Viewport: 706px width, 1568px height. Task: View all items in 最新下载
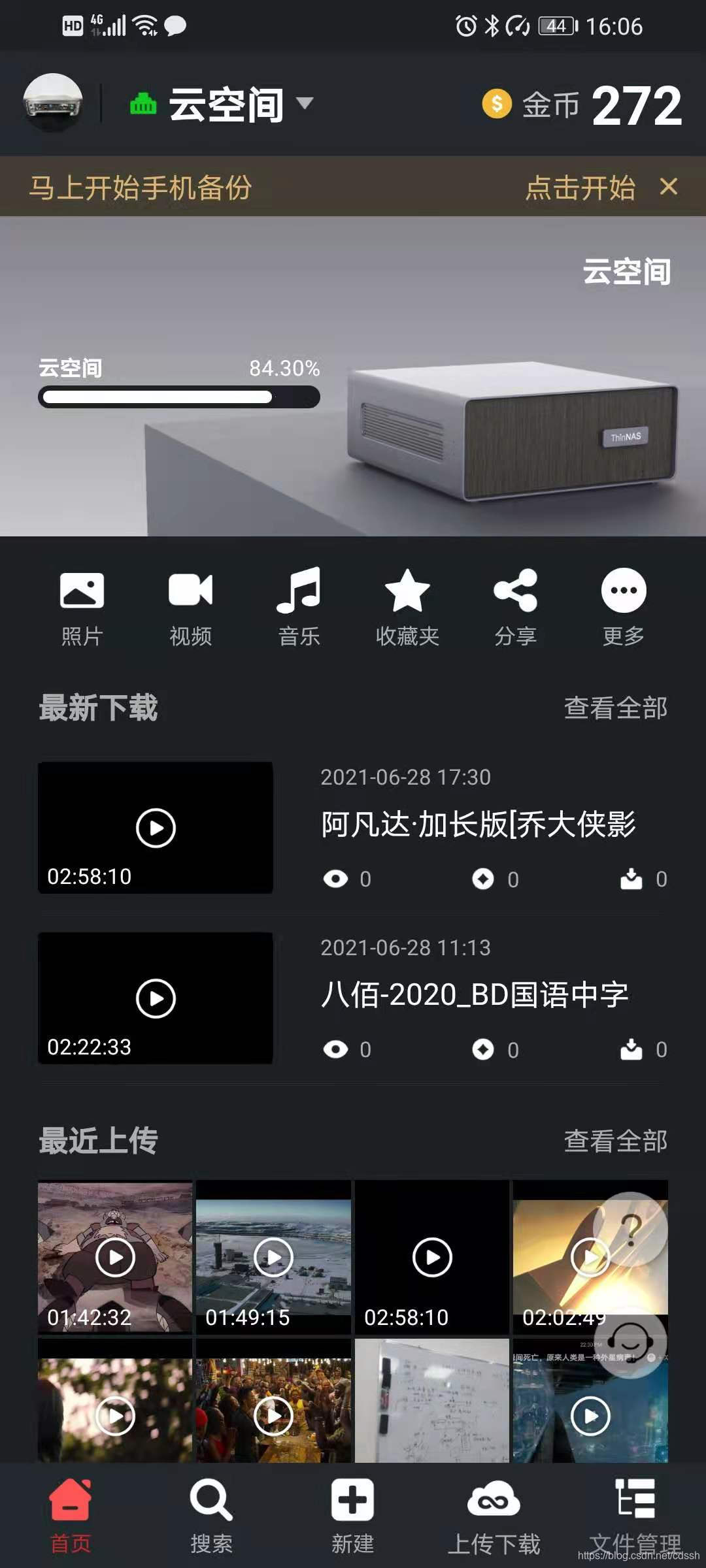[615, 708]
